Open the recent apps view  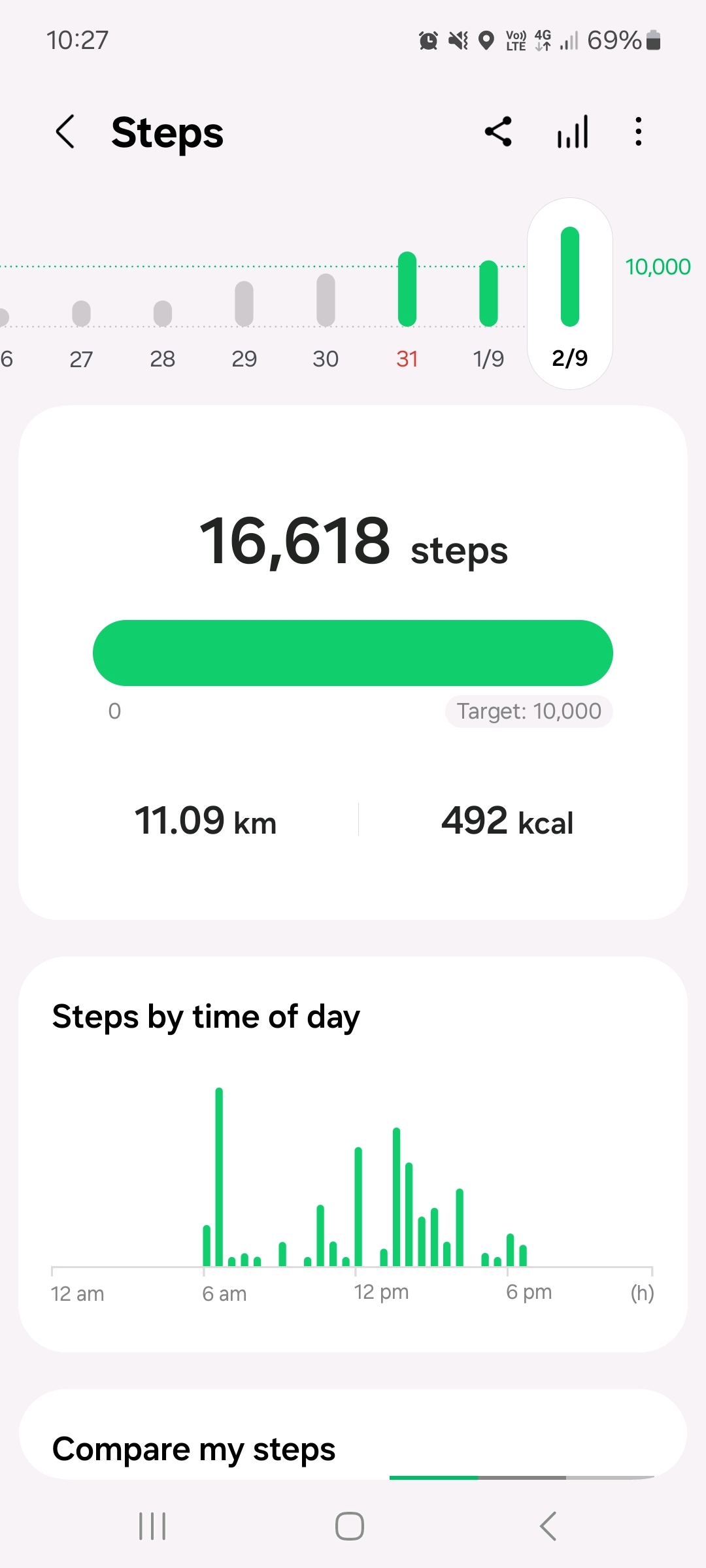(152, 1526)
